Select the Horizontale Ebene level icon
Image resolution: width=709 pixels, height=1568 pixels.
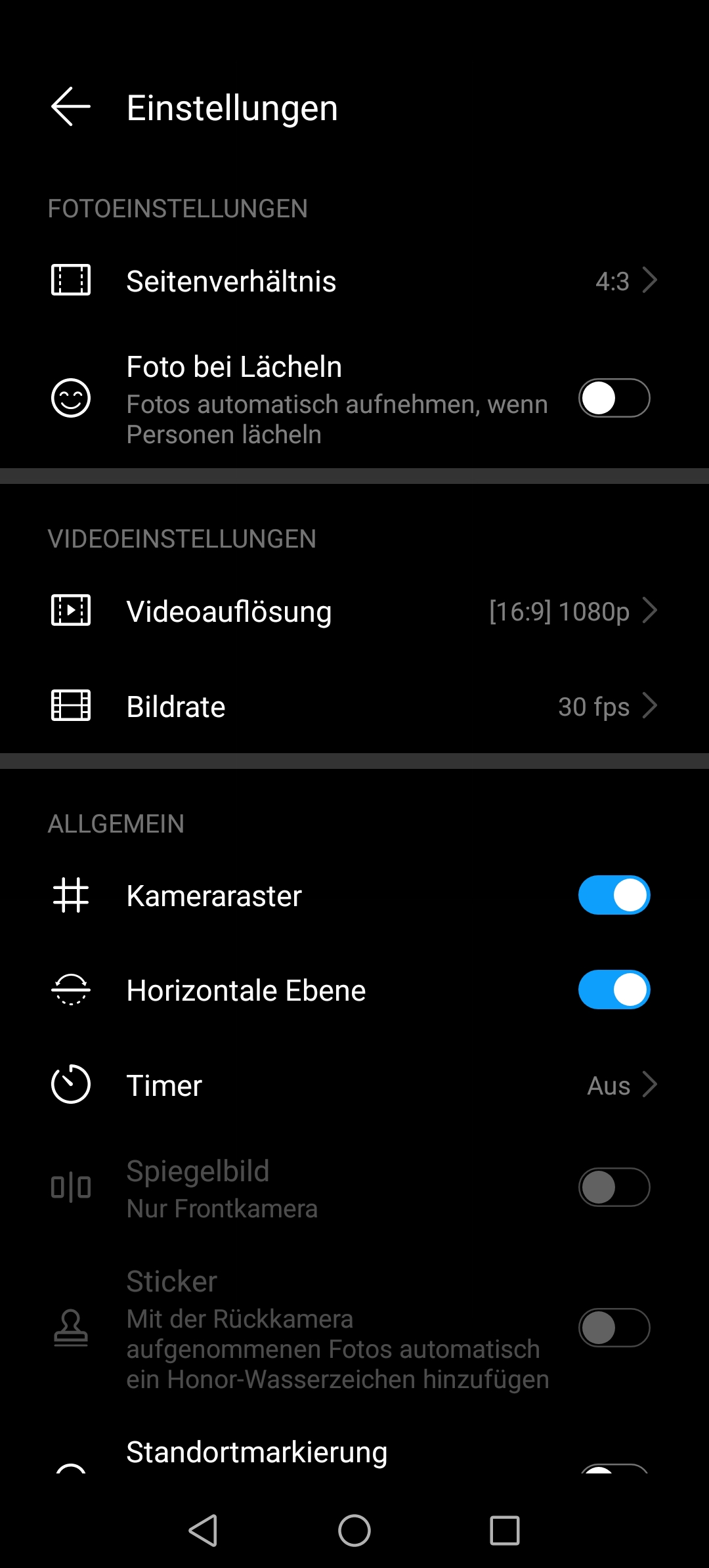[x=70, y=991]
